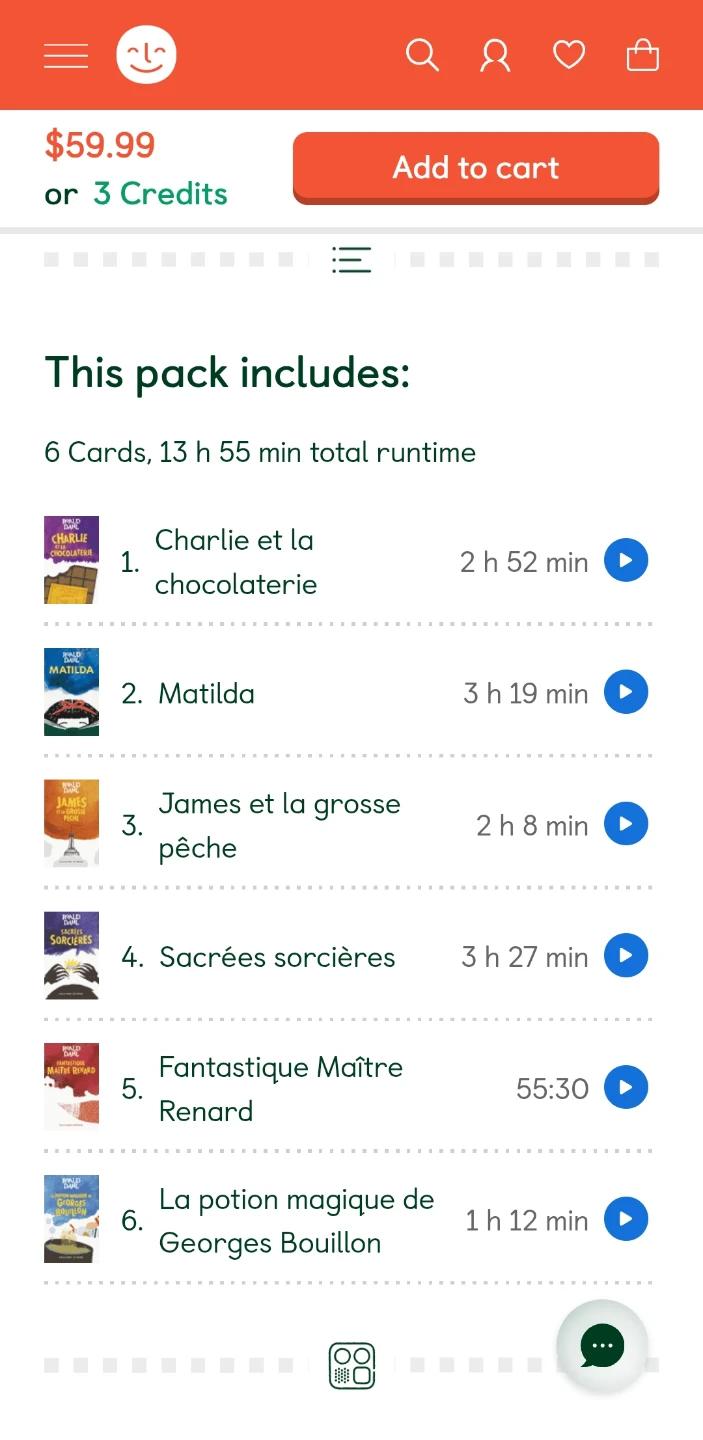Open the shopping bag
Screen dimensions: 703x1440
(x=642, y=55)
